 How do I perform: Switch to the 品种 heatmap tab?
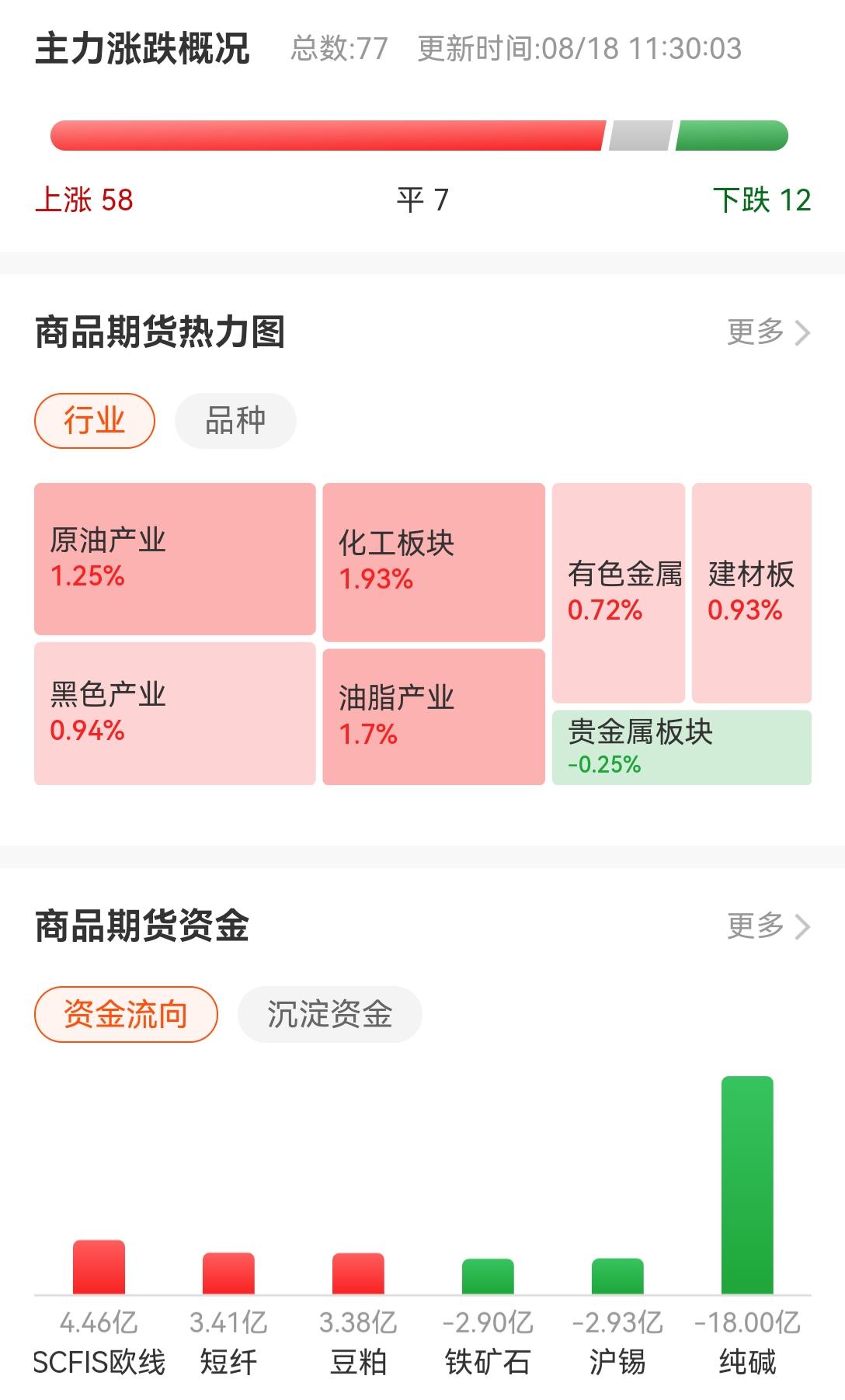point(235,421)
